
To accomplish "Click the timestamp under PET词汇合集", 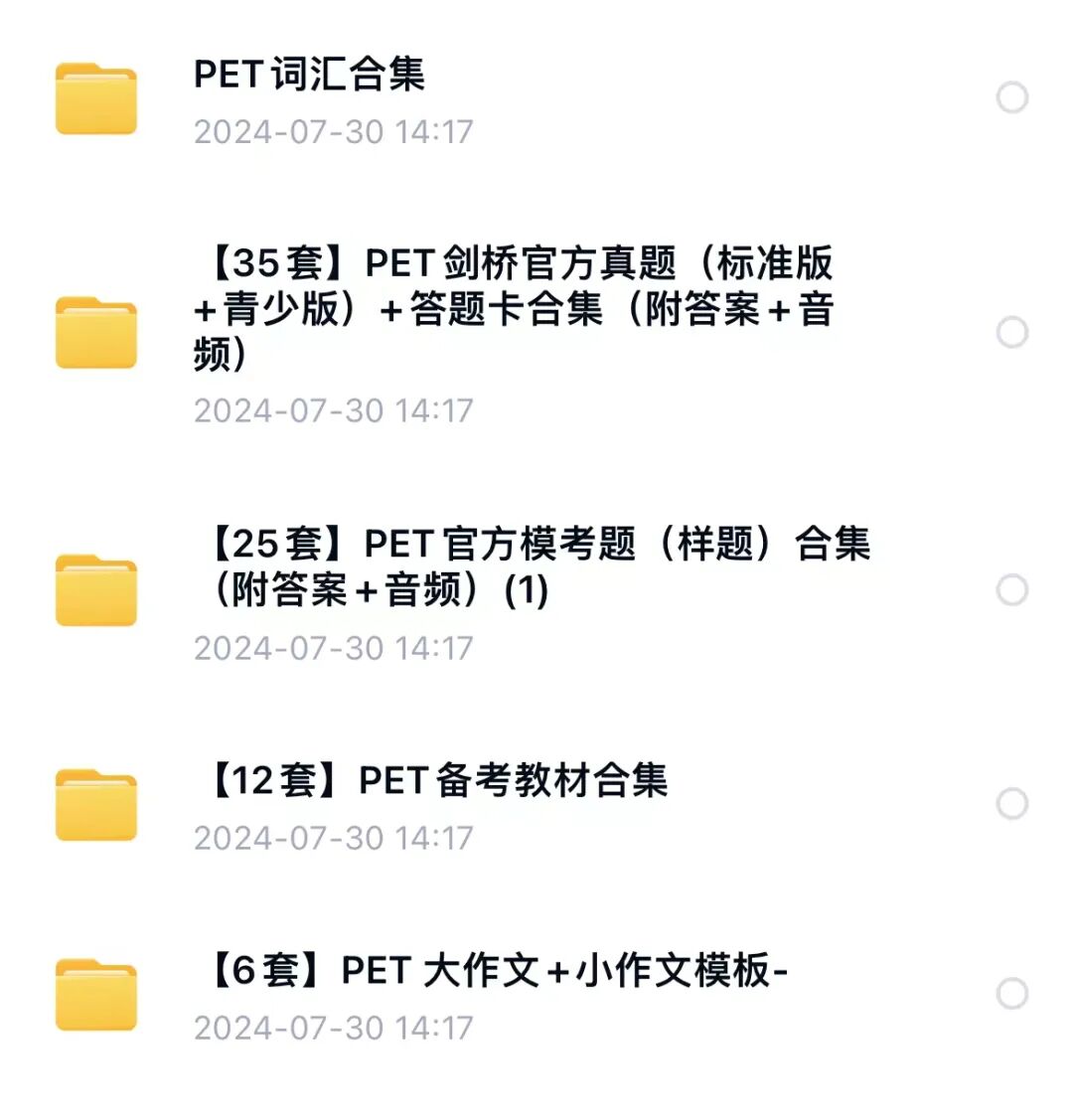I will point(333,131).
